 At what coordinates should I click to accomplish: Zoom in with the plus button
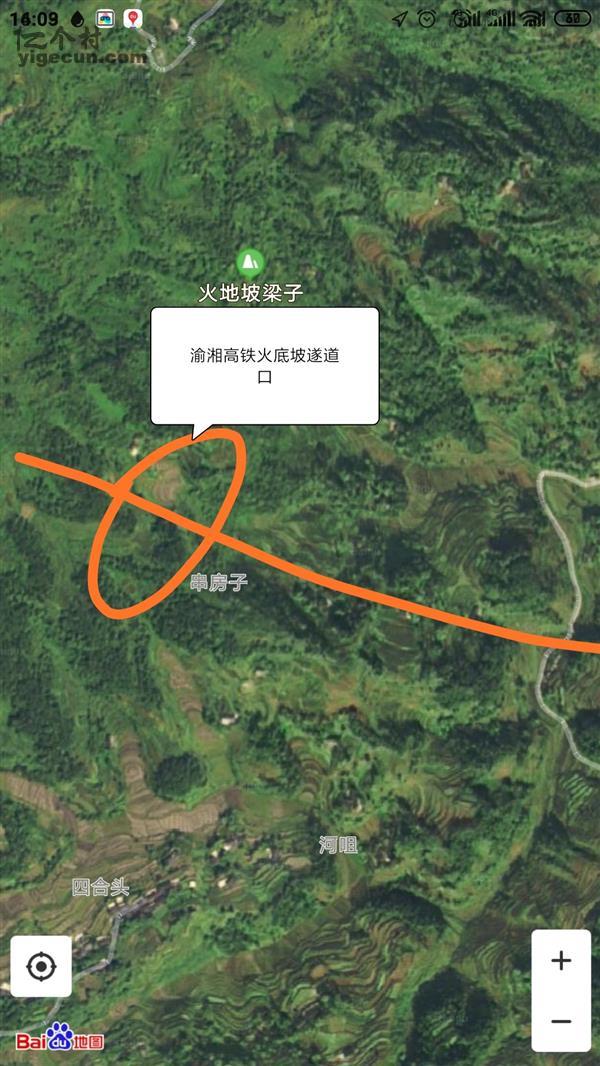(x=561, y=960)
